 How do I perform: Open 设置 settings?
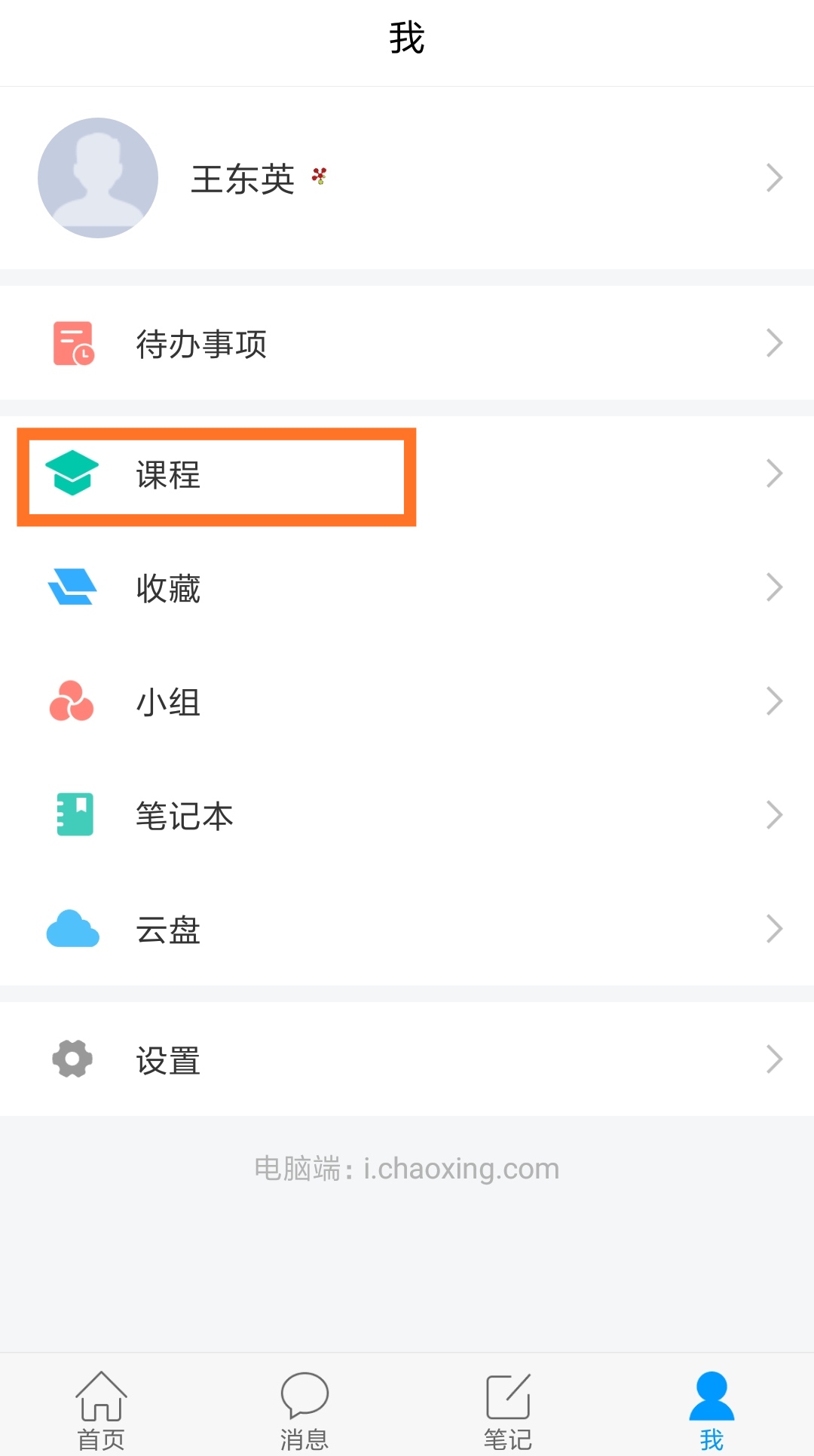click(x=407, y=1059)
